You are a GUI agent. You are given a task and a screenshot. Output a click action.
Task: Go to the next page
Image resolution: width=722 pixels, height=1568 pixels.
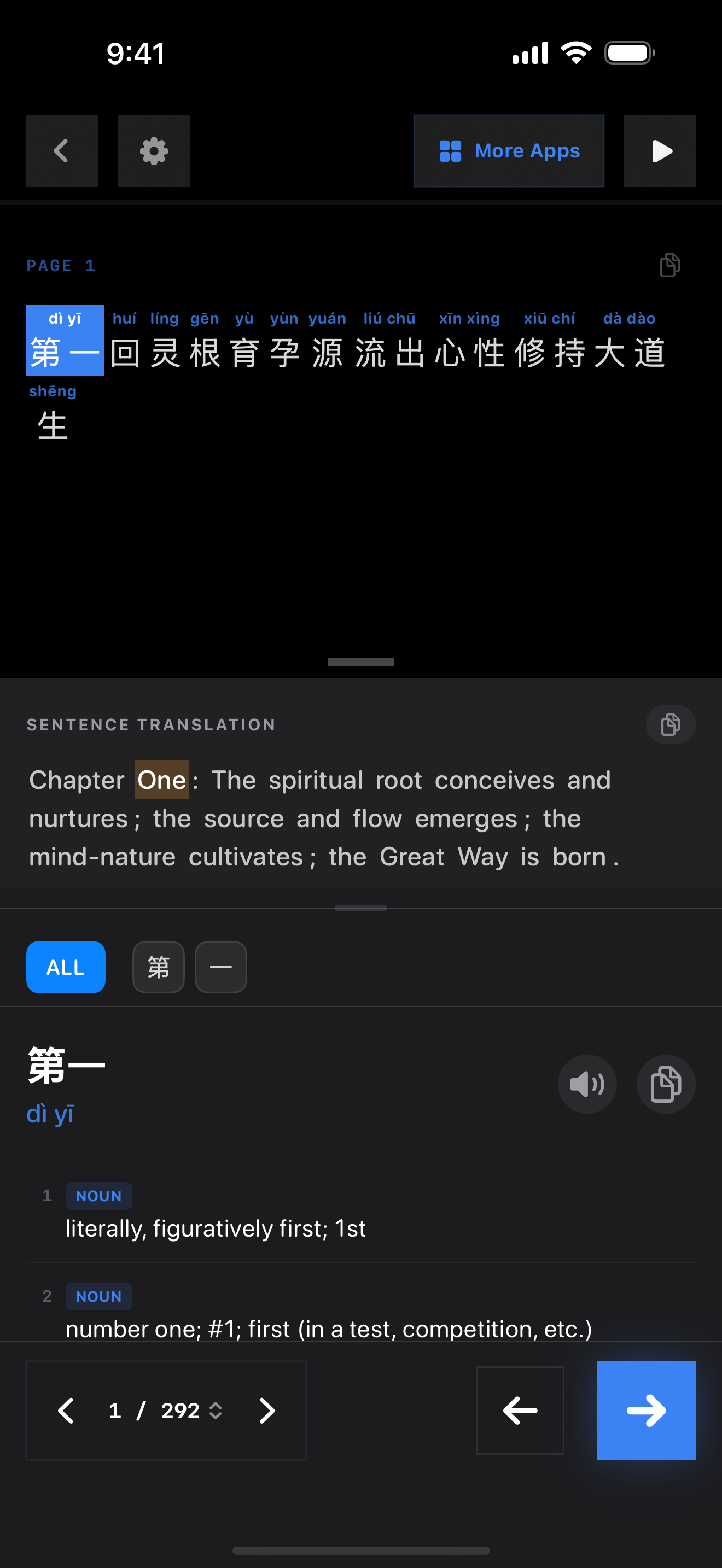266,1411
